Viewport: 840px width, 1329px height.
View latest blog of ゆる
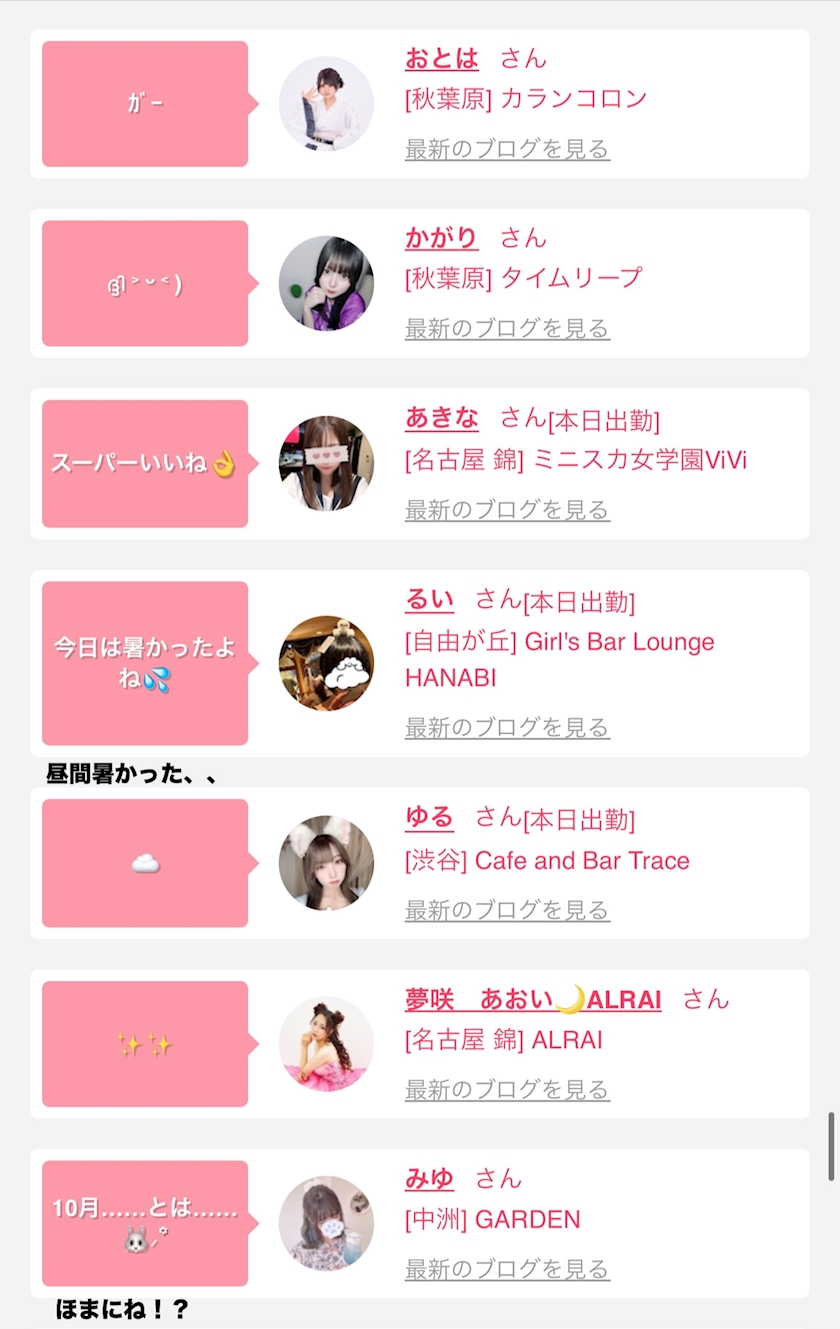coord(507,909)
